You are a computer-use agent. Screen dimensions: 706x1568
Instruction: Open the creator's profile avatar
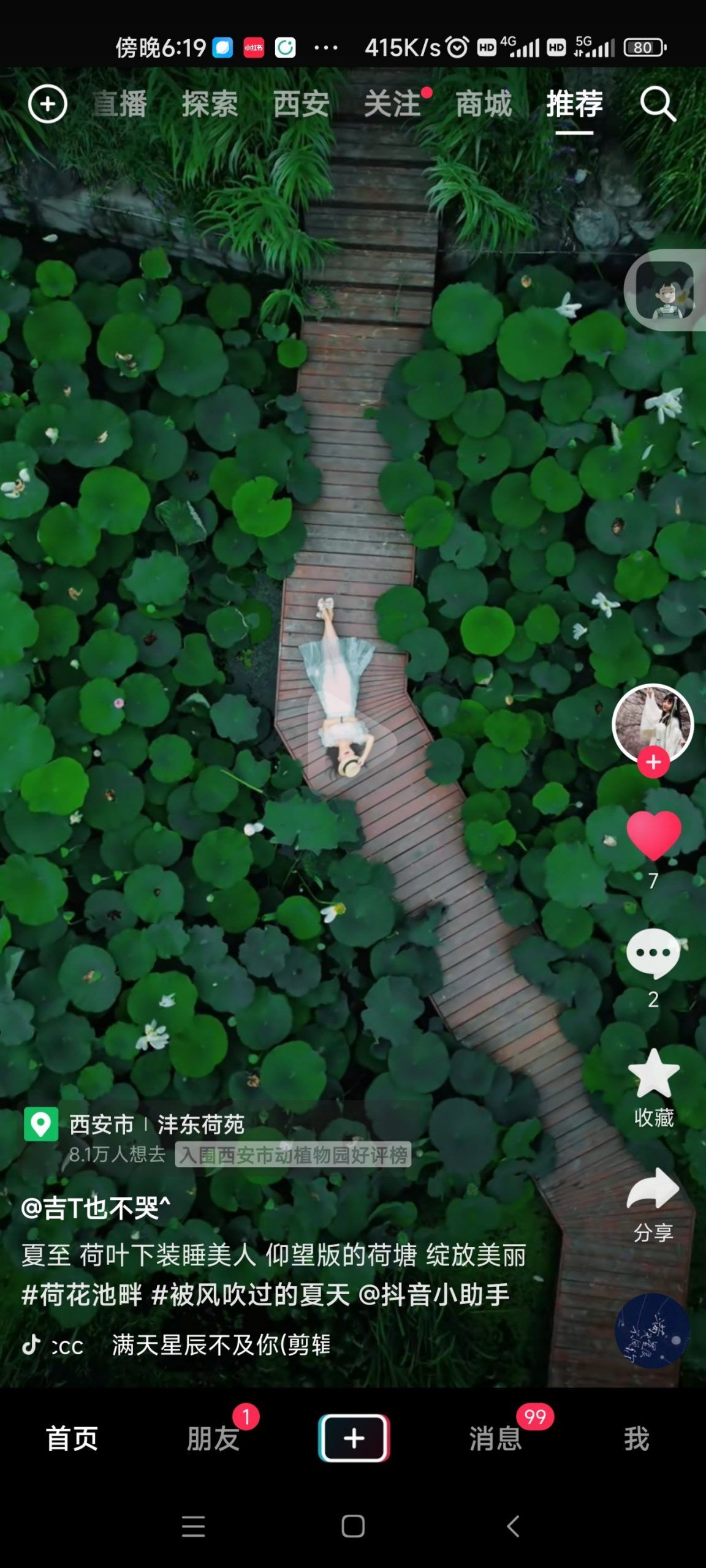pos(653,722)
